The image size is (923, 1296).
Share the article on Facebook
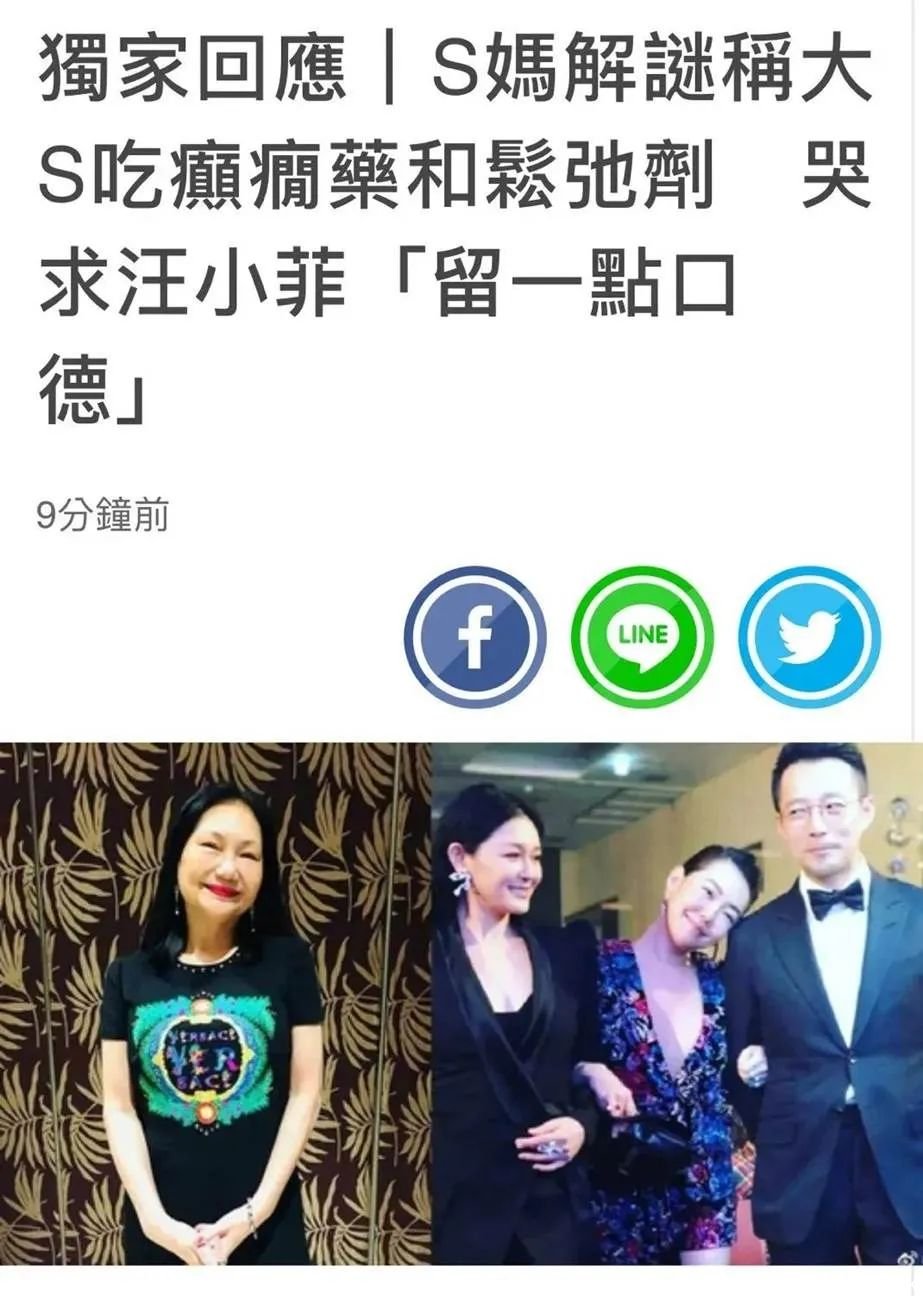click(475, 637)
